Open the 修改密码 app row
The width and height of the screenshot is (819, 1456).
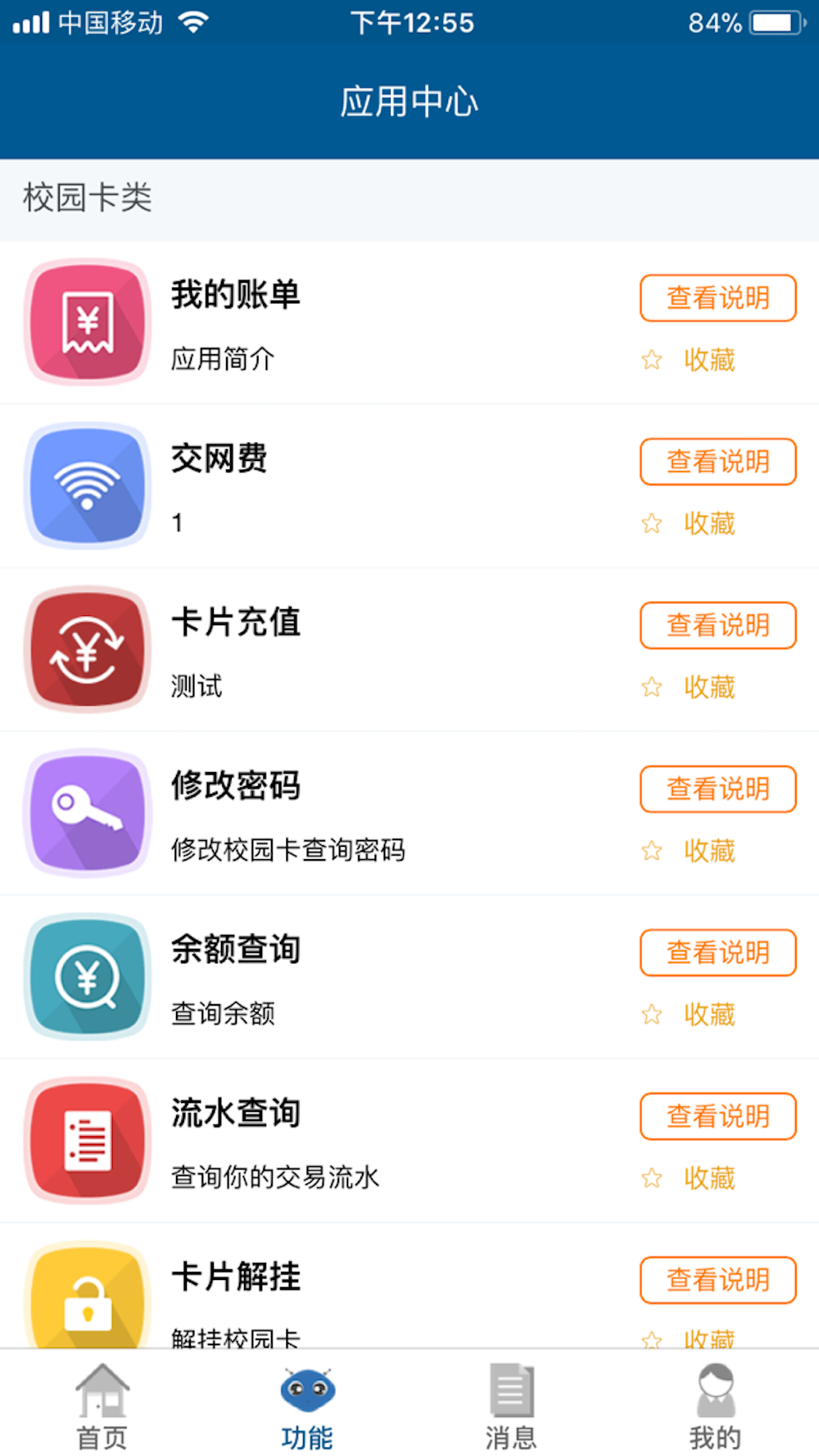[328, 814]
